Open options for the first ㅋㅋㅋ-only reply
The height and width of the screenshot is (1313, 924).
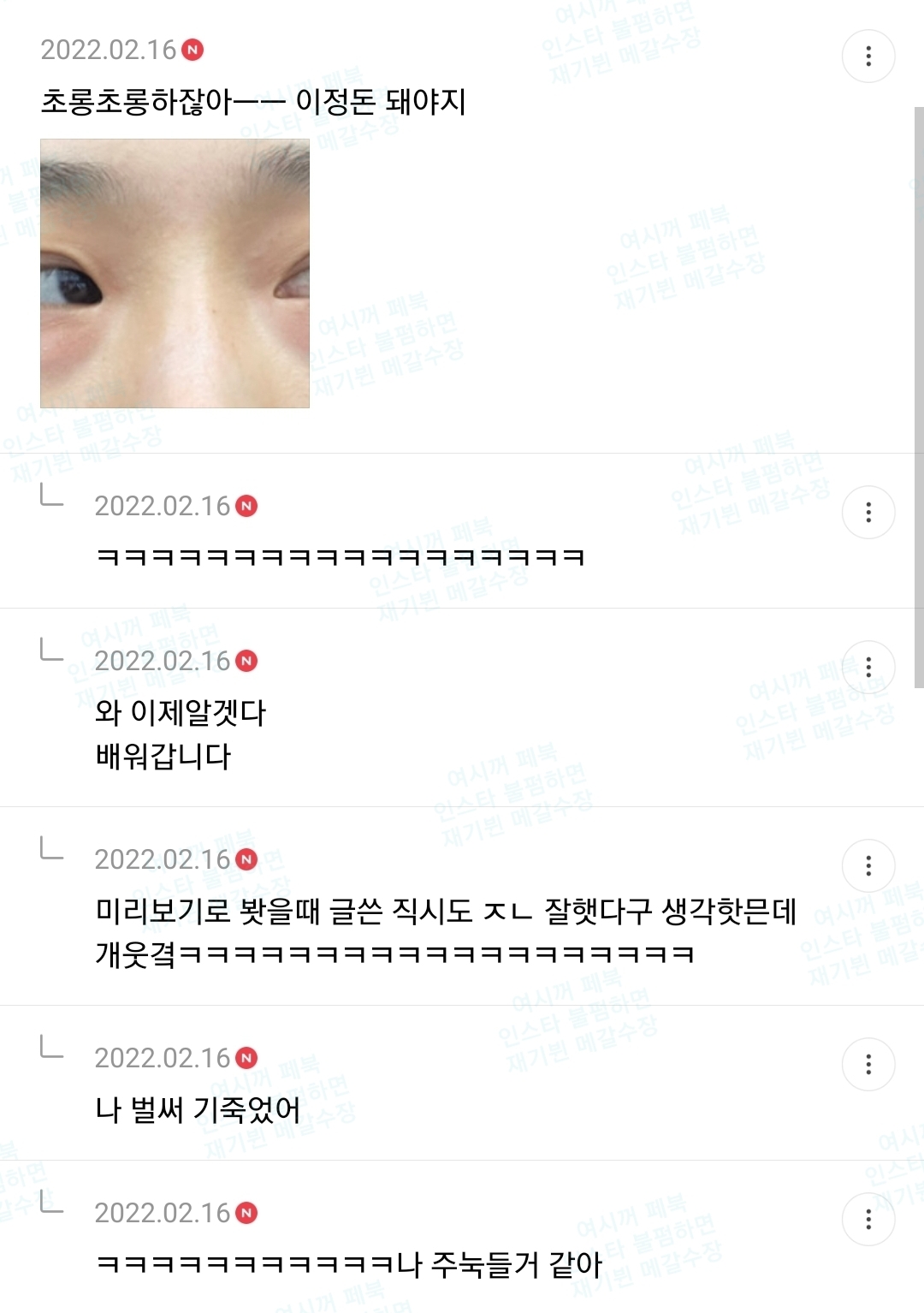coord(868,513)
